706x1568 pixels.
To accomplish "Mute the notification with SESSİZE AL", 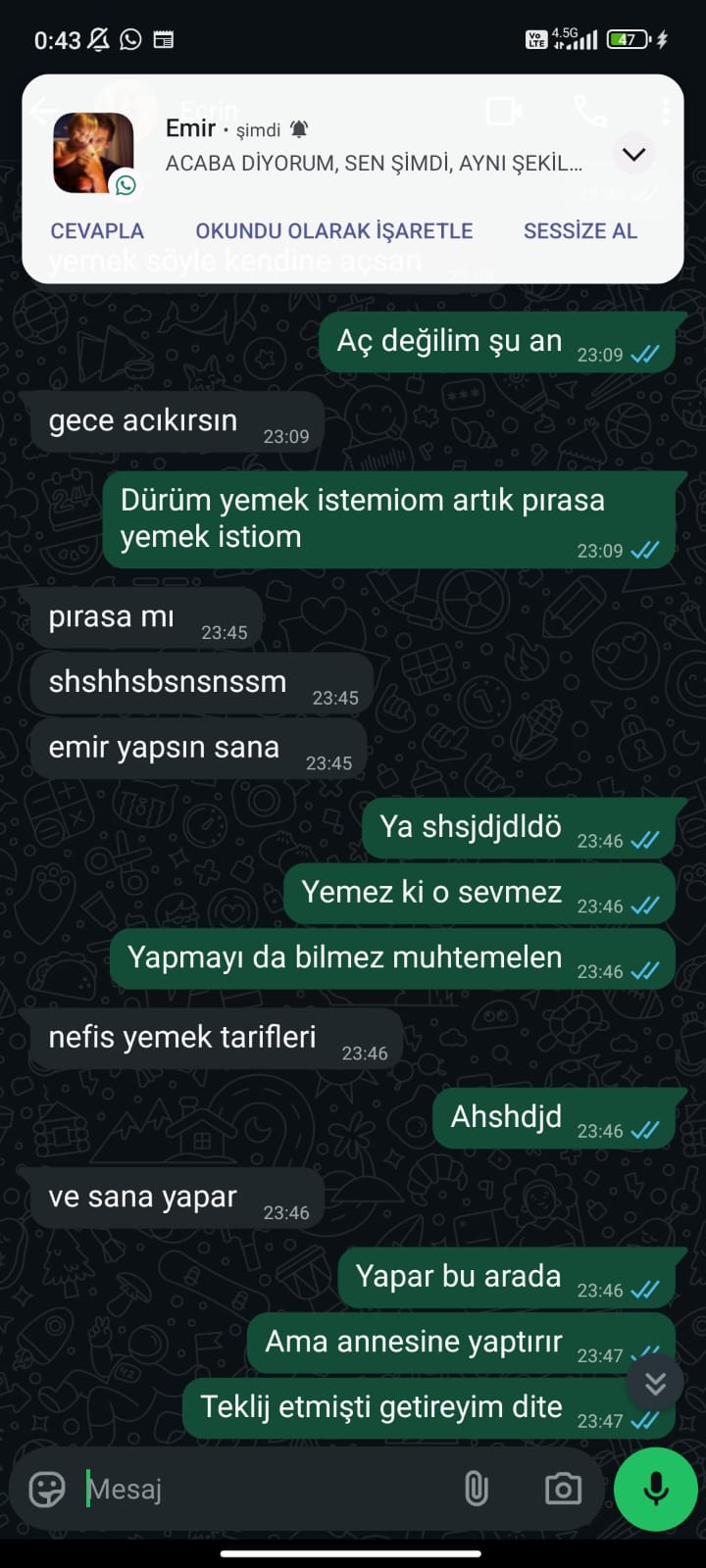I will (x=580, y=231).
